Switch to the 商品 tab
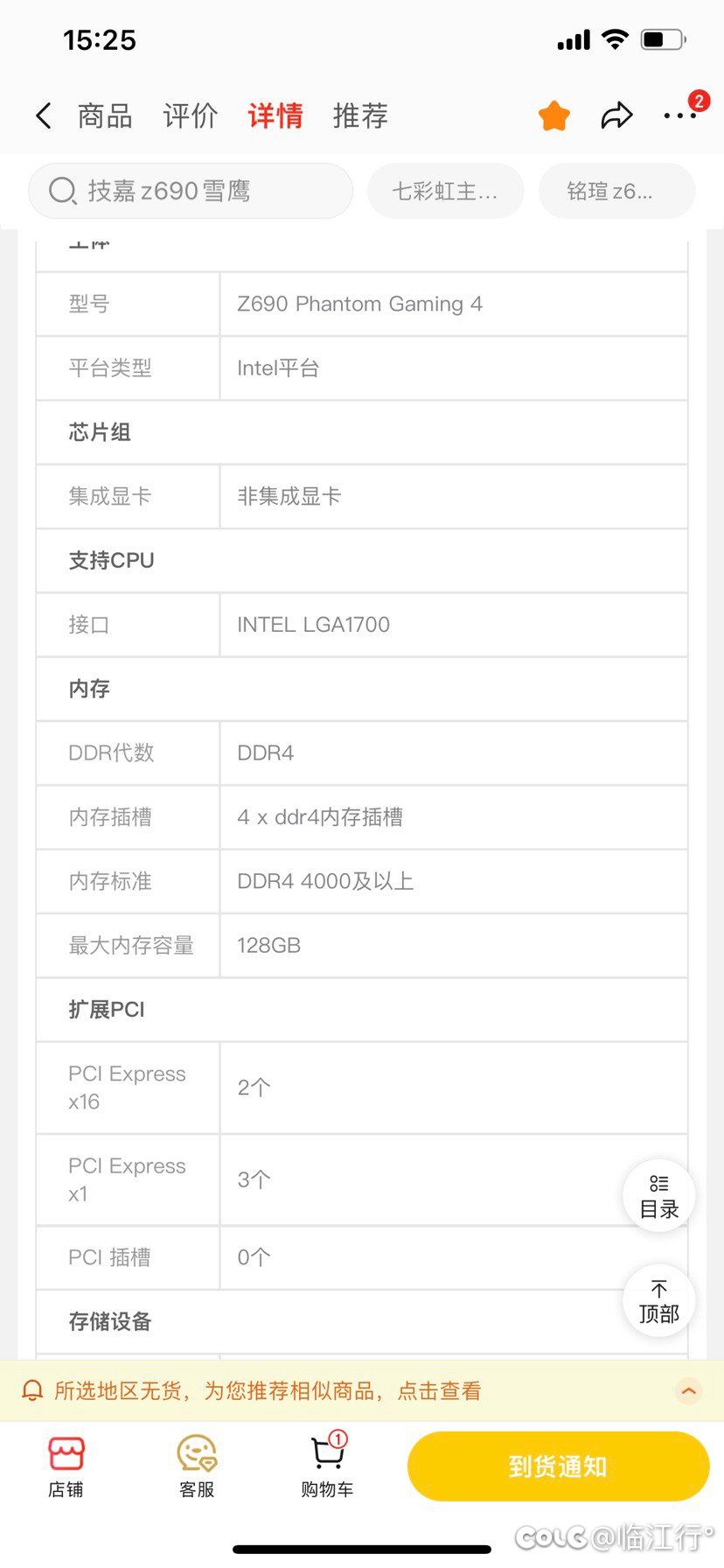The height and width of the screenshot is (1568, 724). tap(105, 115)
